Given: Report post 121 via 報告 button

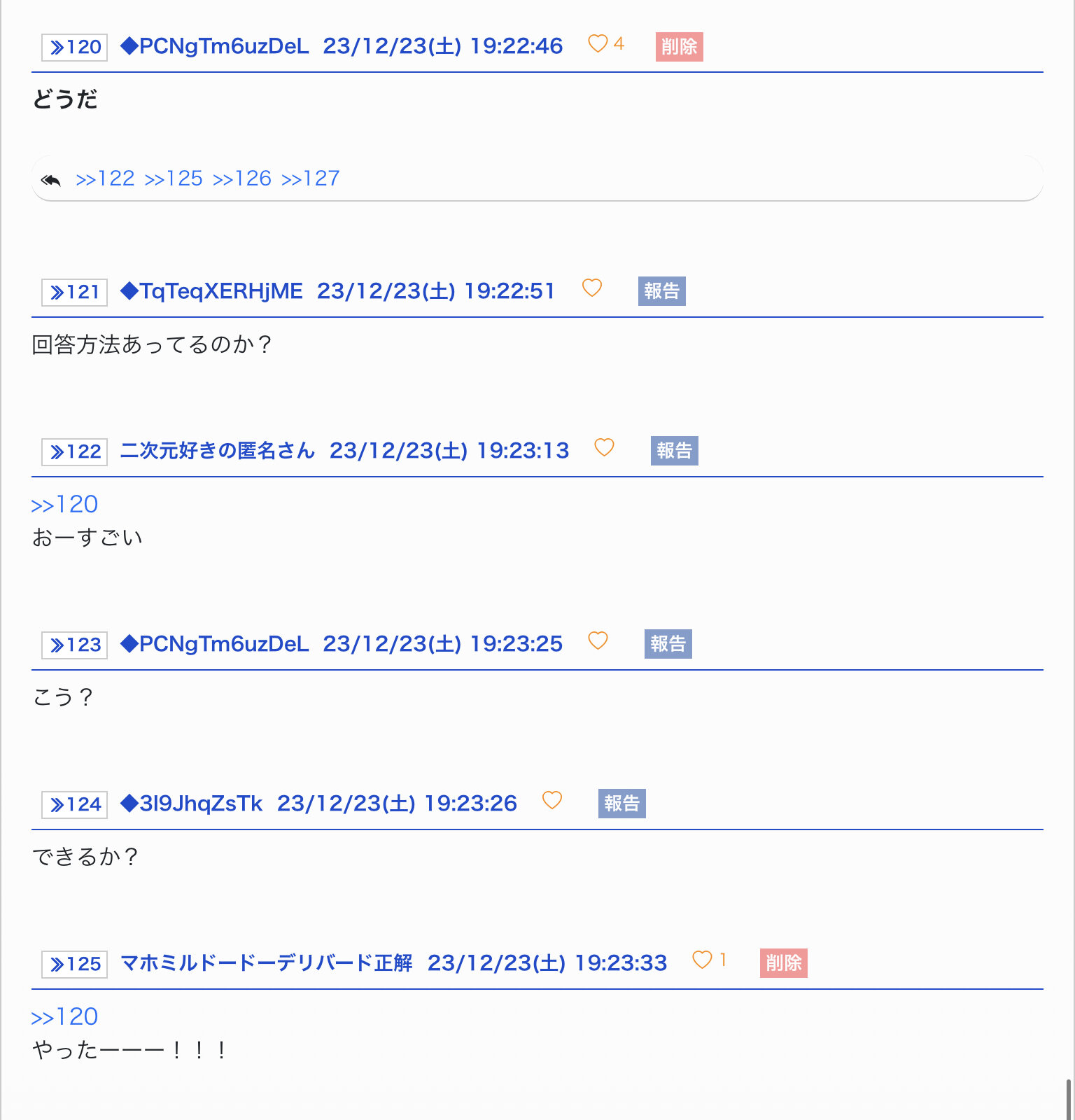Looking at the screenshot, I should 661,291.
